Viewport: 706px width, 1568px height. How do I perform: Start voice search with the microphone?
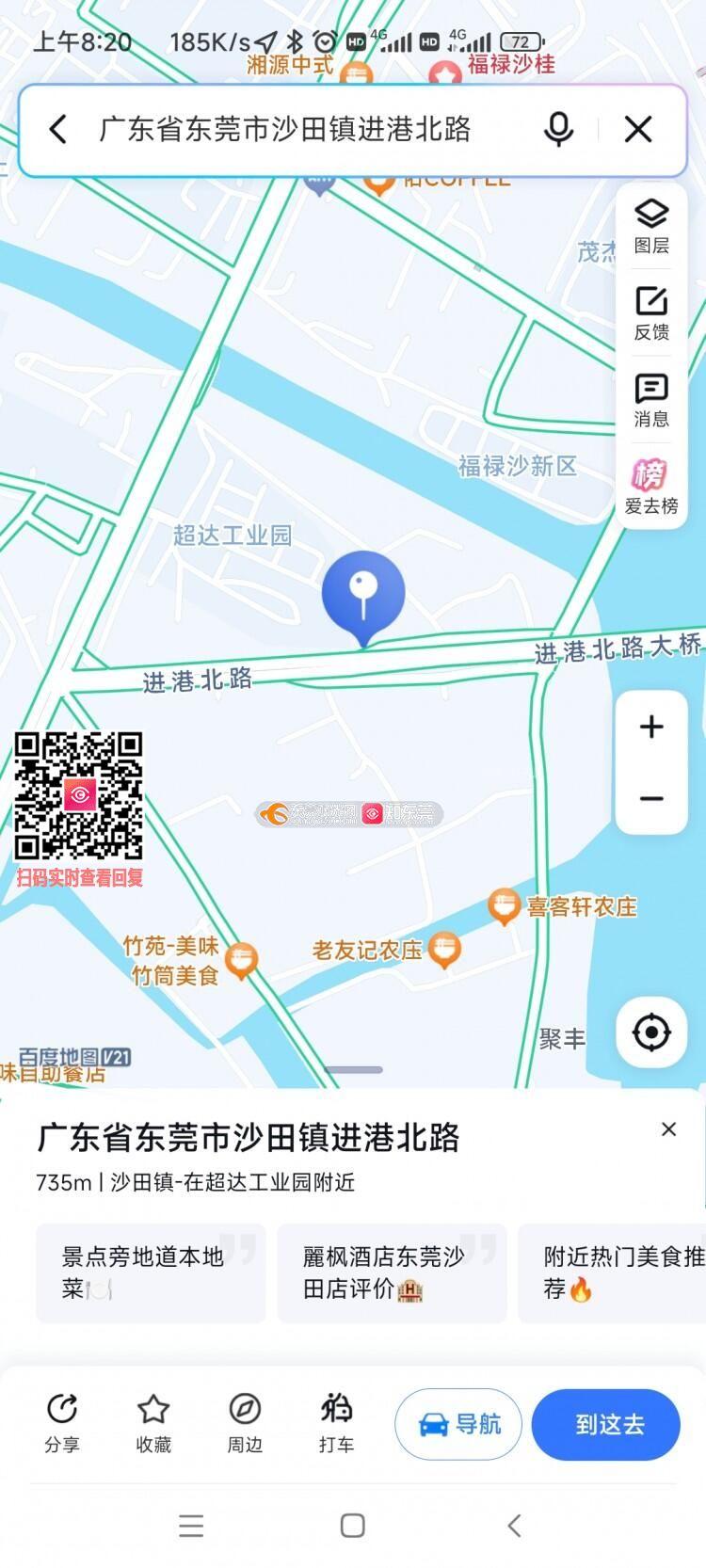tap(558, 129)
